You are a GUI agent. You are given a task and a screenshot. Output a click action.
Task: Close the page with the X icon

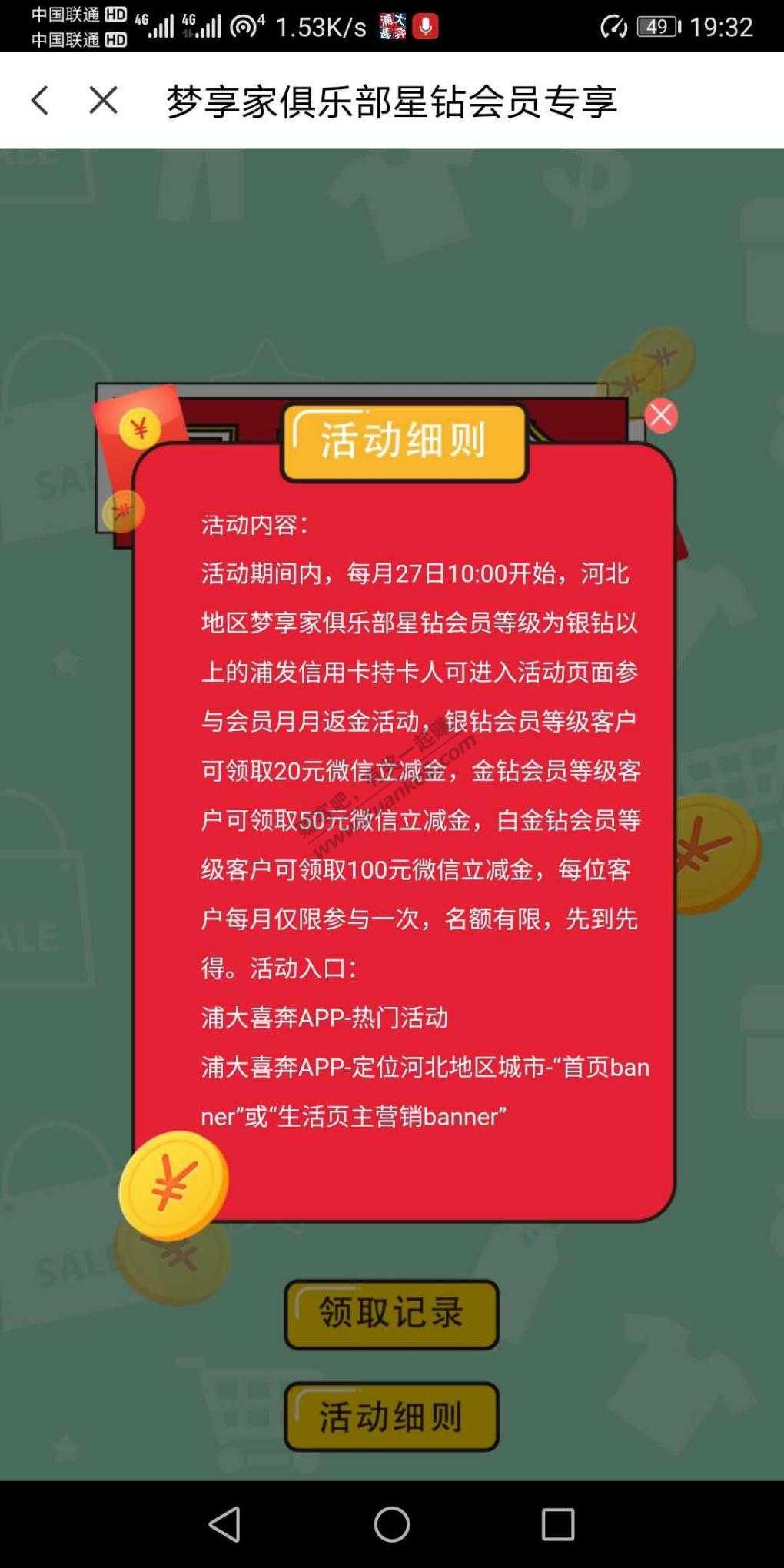103,101
